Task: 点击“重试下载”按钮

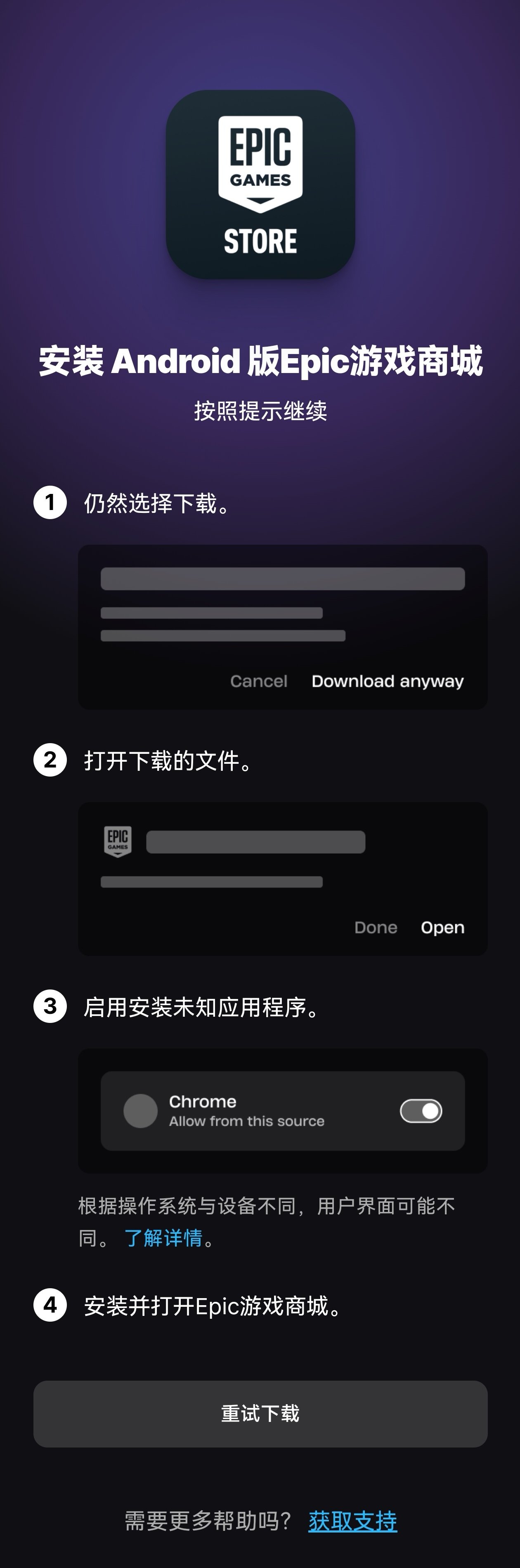Action: click(260, 1413)
